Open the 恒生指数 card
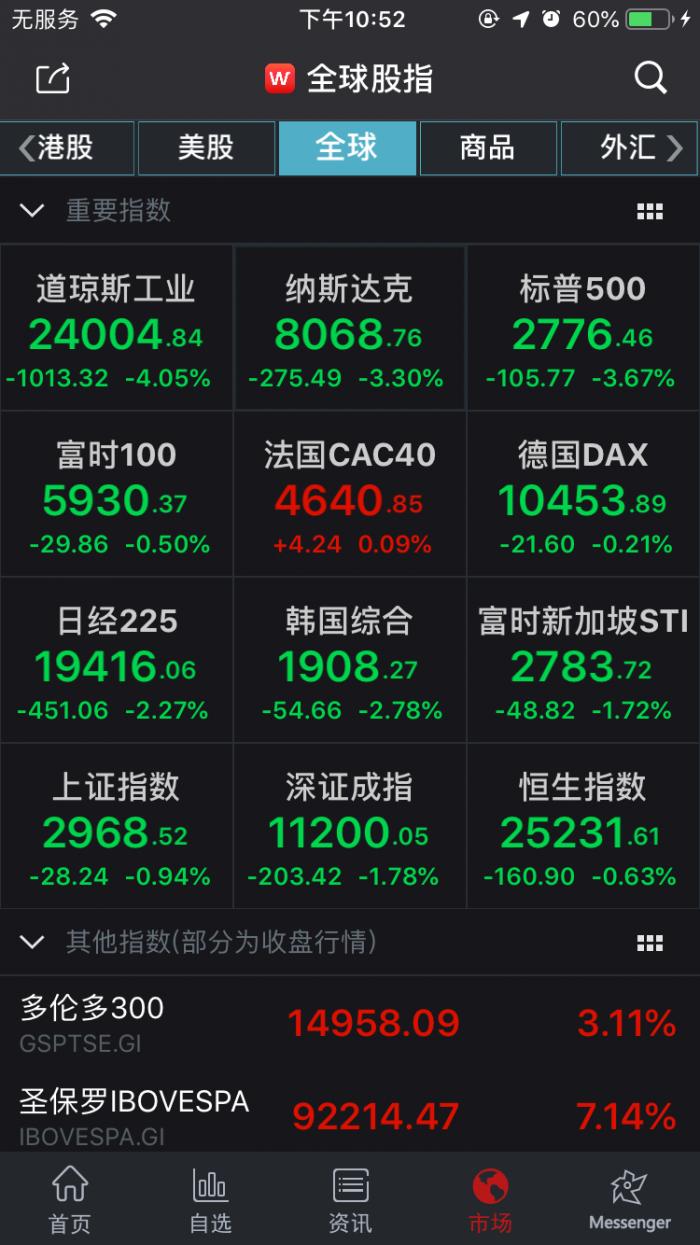 tap(582, 826)
